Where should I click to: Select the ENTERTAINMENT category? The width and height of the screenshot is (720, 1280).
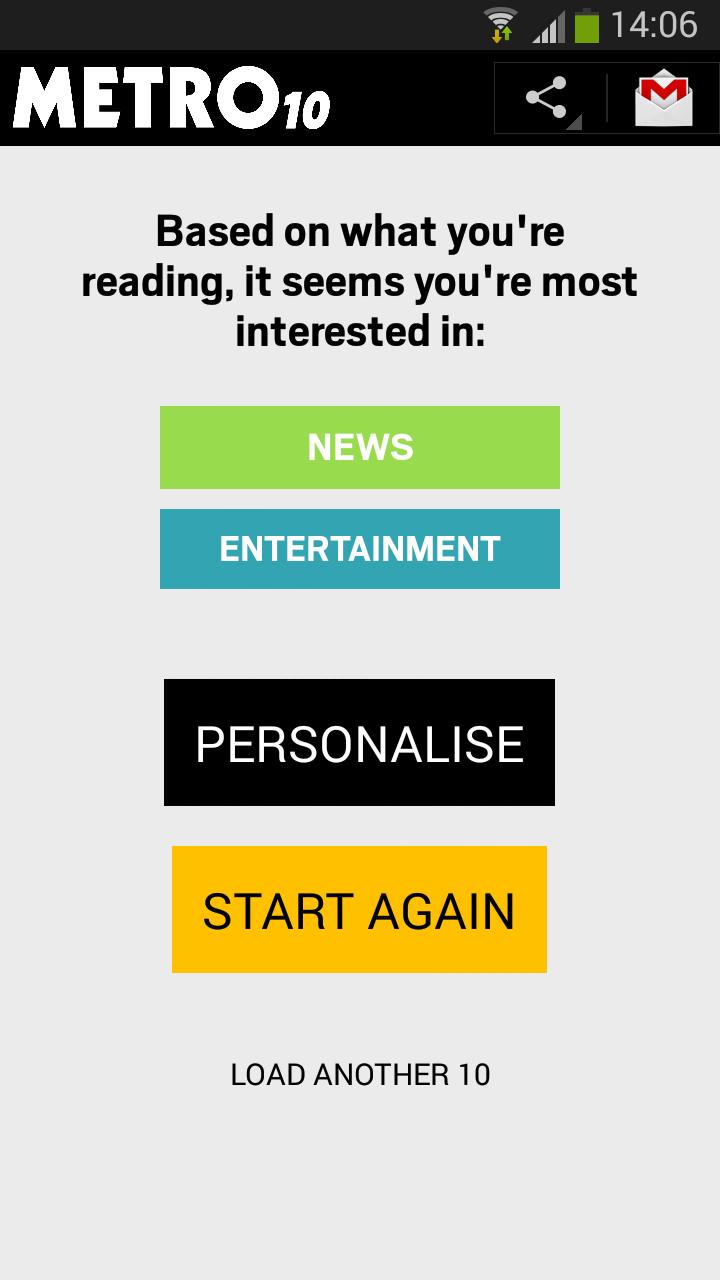(360, 549)
